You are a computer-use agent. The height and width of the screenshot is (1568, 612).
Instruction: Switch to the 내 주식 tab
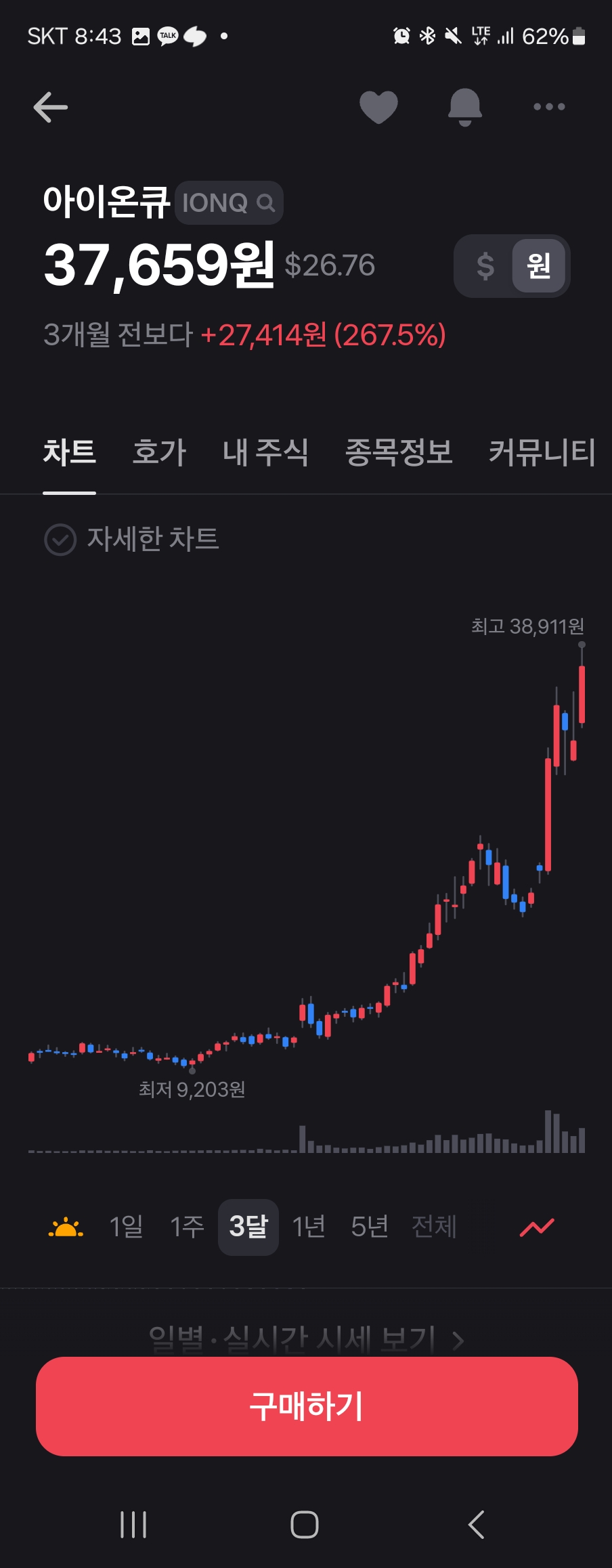[265, 452]
